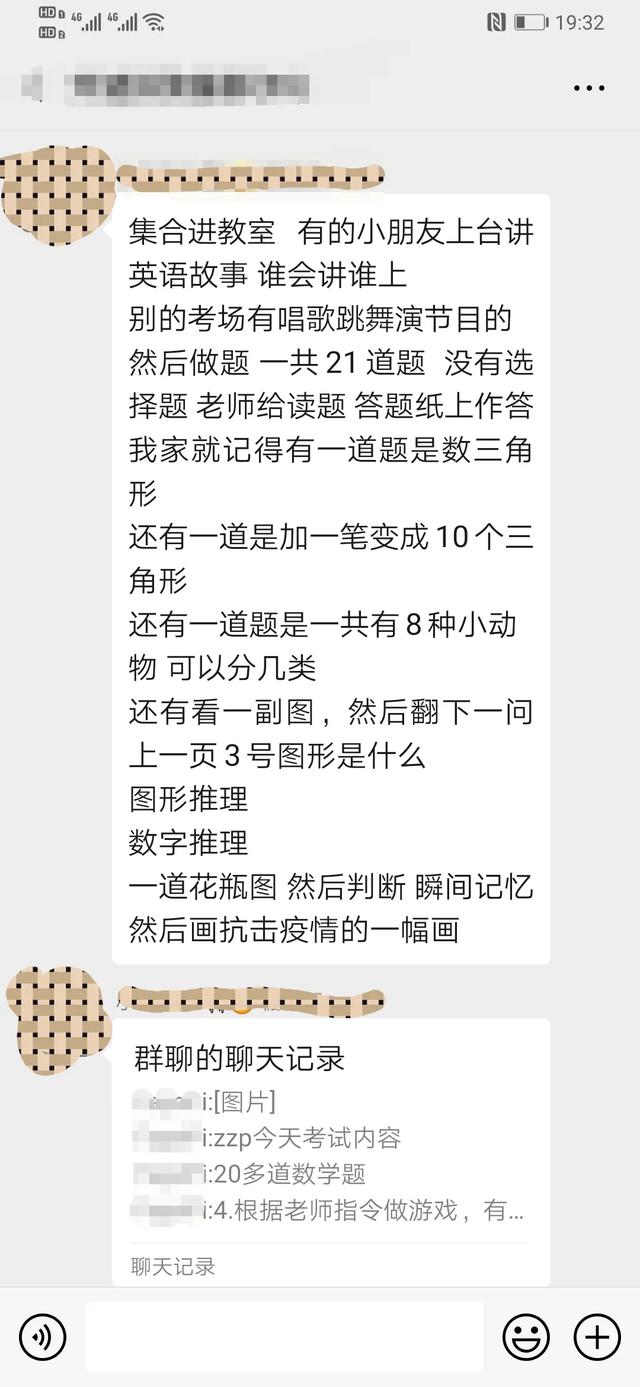Image resolution: width=640 pixels, height=1387 pixels.
Task: Tap the message text input field
Action: [284, 1337]
